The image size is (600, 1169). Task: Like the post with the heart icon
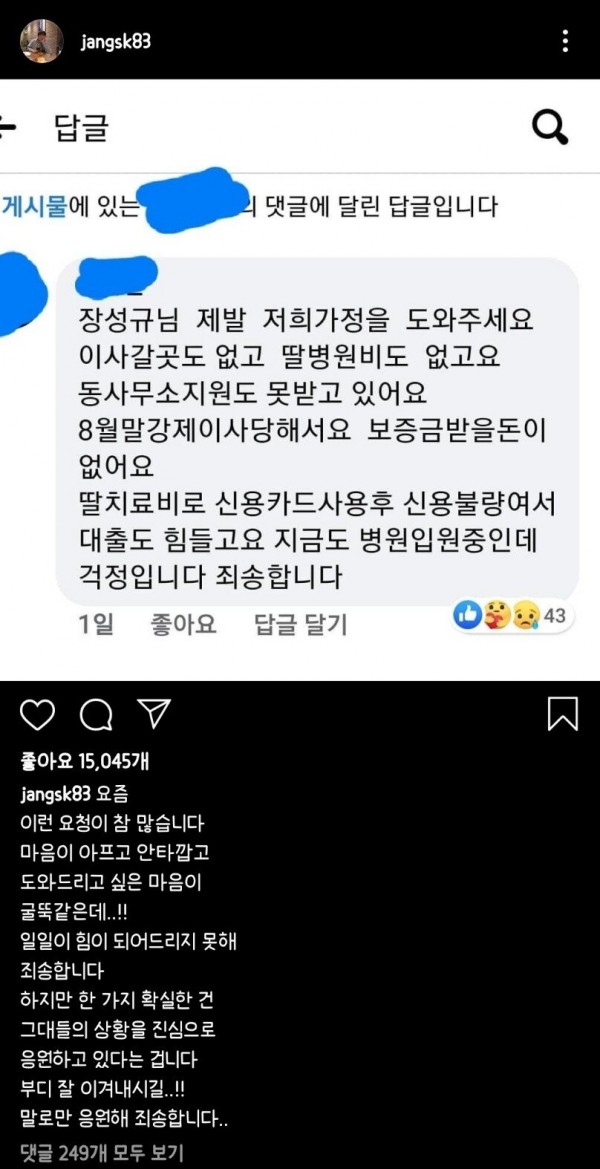(38, 714)
